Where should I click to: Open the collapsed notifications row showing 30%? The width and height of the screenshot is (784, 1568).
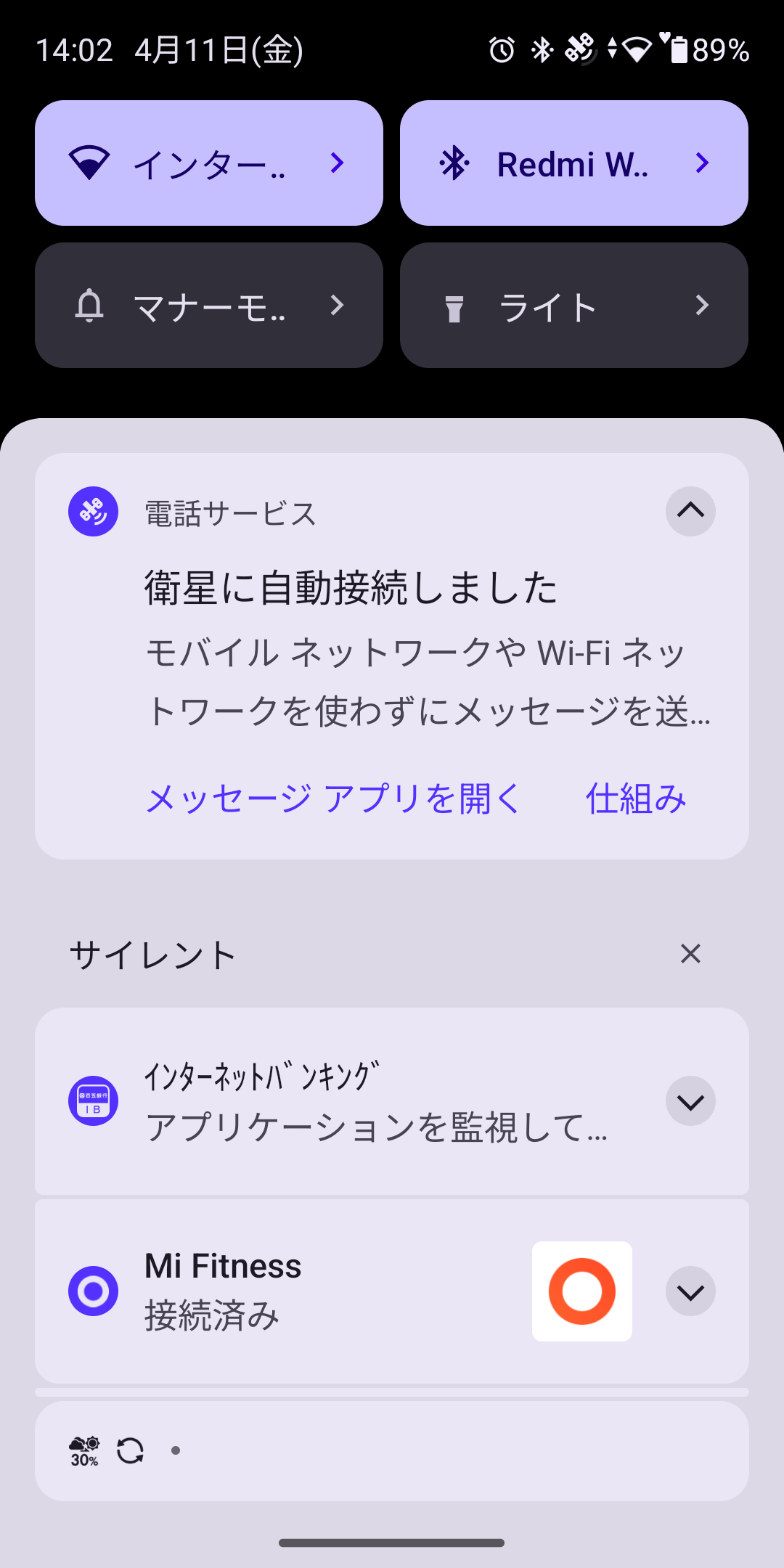[392, 1451]
